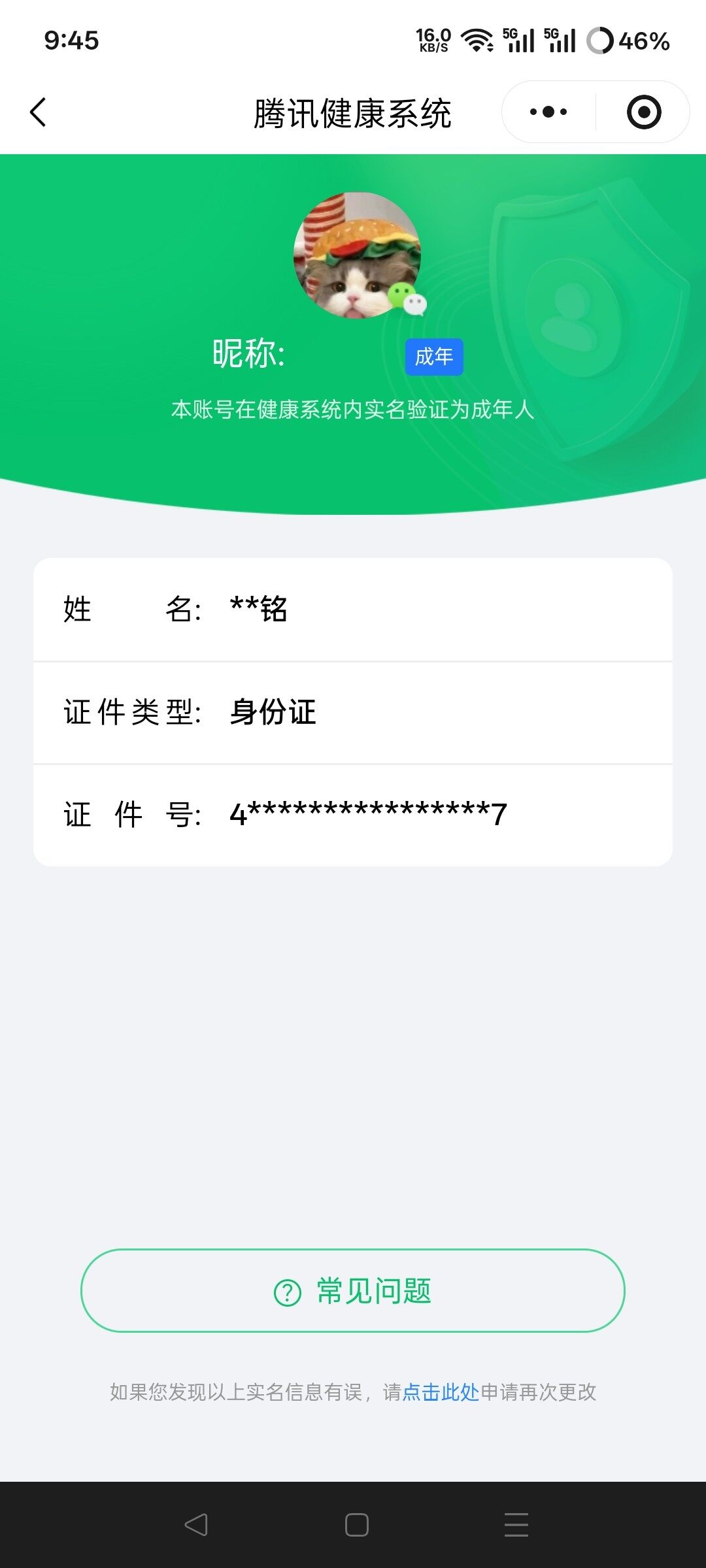Click the blue 成年 adult status badge
Viewport: 706px width, 1568px height.
pyautogui.click(x=433, y=357)
